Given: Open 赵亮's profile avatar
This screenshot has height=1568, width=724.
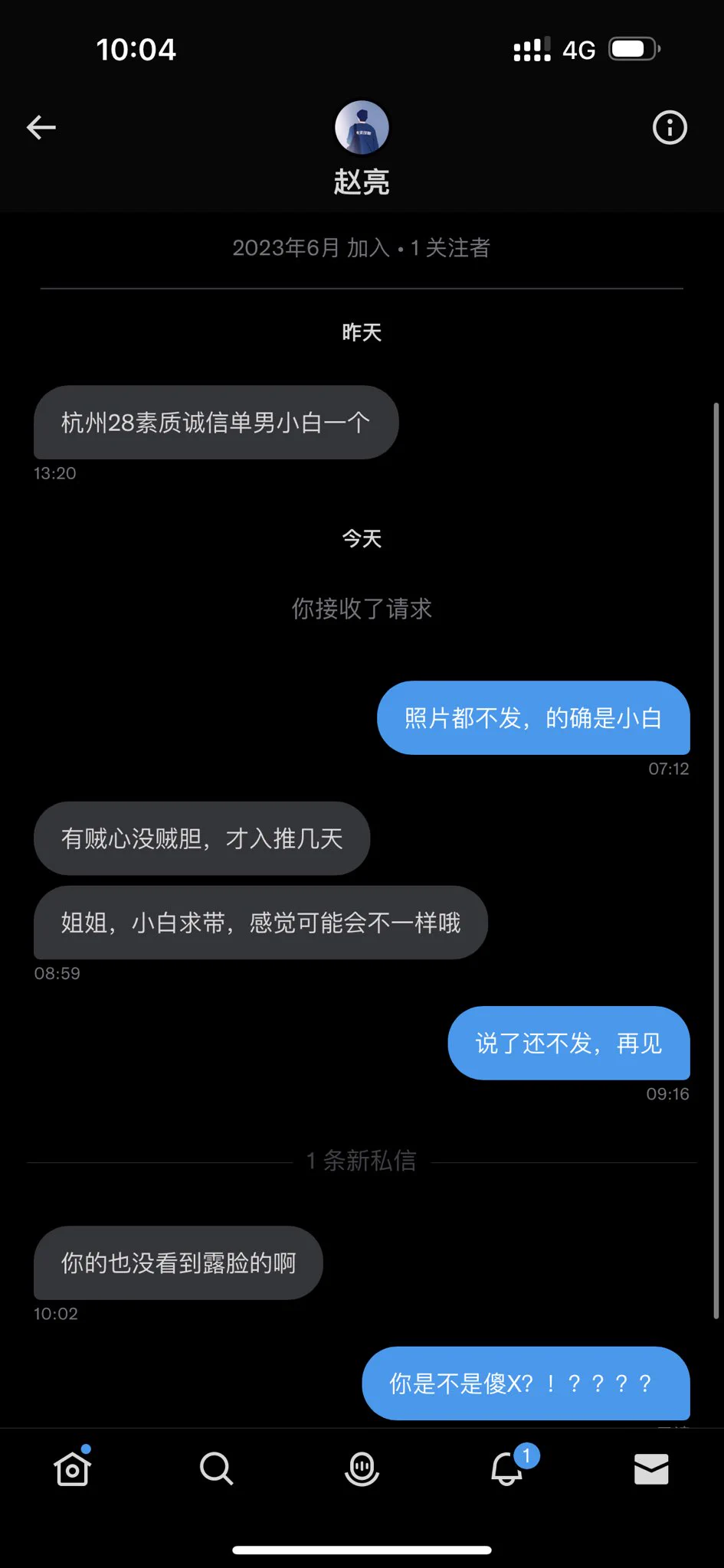Looking at the screenshot, I should point(362,128).
